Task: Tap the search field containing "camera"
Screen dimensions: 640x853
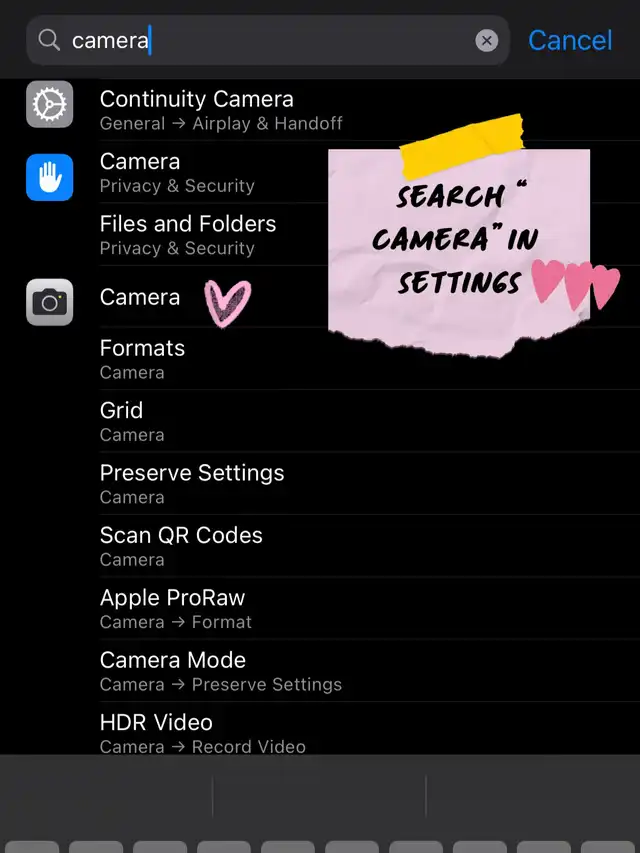Action: (260, 40)
